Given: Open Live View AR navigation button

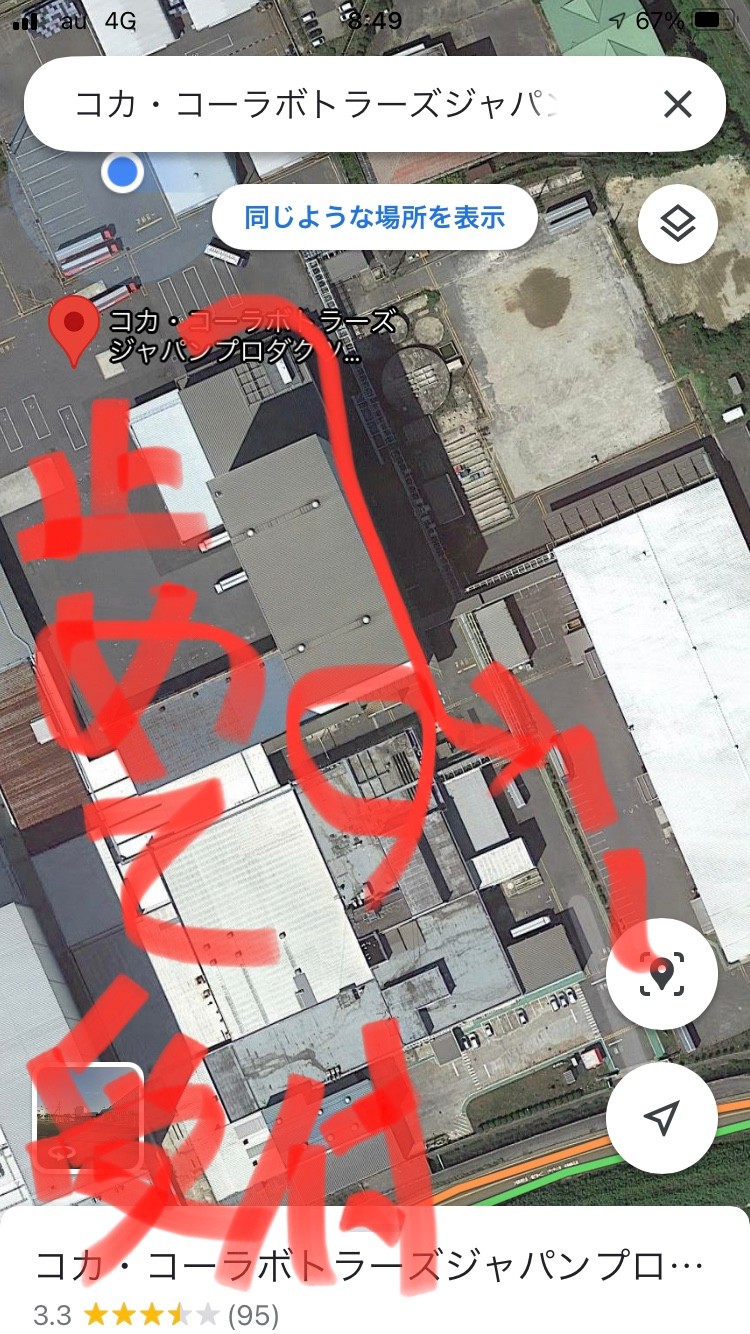Looking at the screenshot, I should pyautogui.click(x=661, y=973).
